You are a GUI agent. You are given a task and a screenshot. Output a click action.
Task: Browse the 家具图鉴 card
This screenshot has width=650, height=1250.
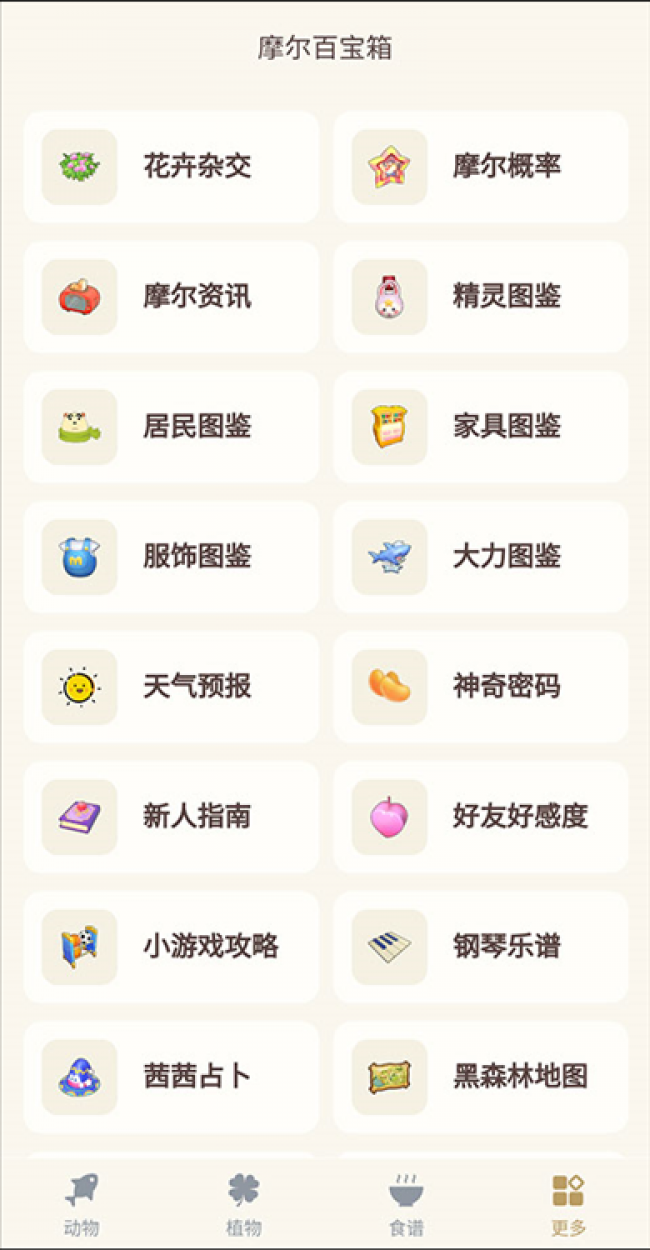coord(481,427)
